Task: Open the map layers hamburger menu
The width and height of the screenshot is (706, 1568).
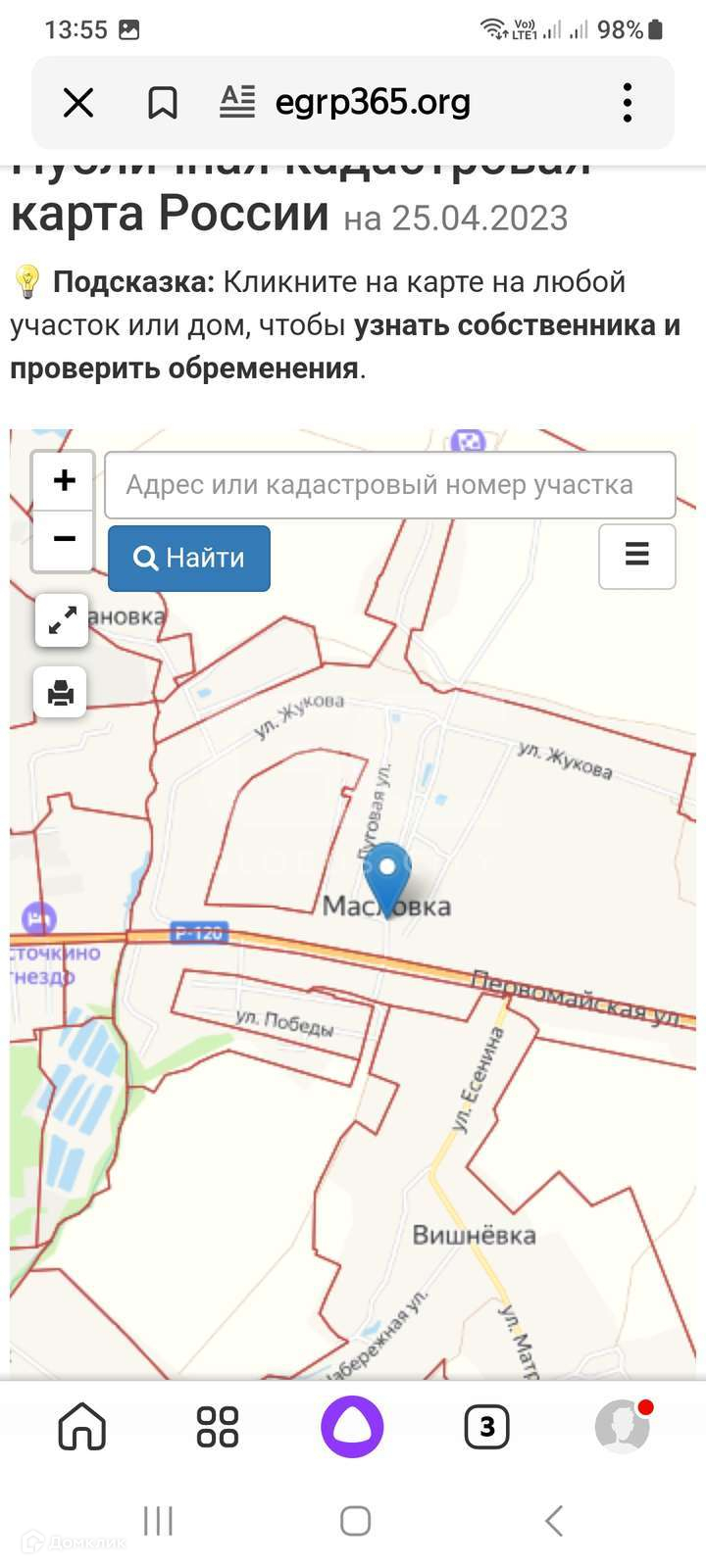Action: (x=637, y=556)
